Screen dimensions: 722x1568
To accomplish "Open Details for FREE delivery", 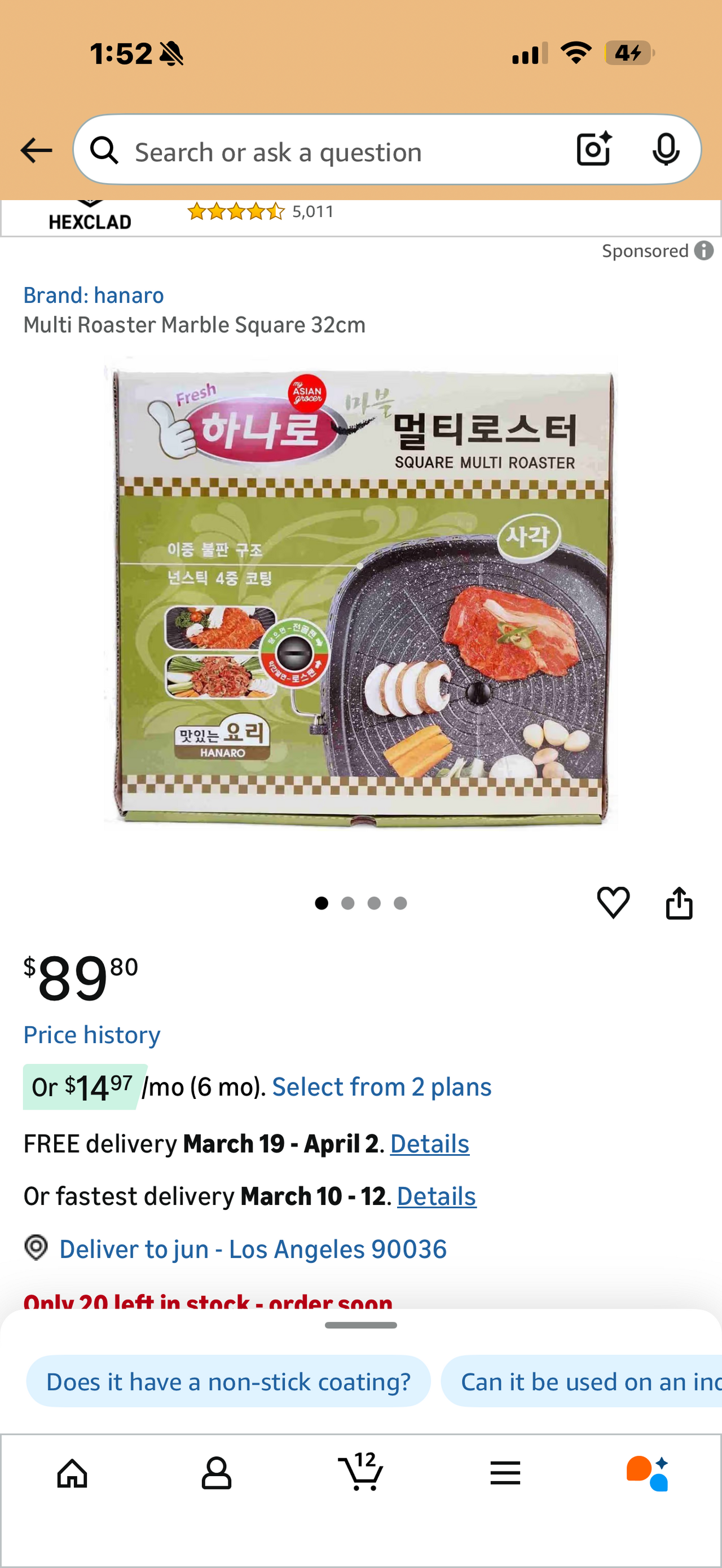I will tap(430, 1144).
